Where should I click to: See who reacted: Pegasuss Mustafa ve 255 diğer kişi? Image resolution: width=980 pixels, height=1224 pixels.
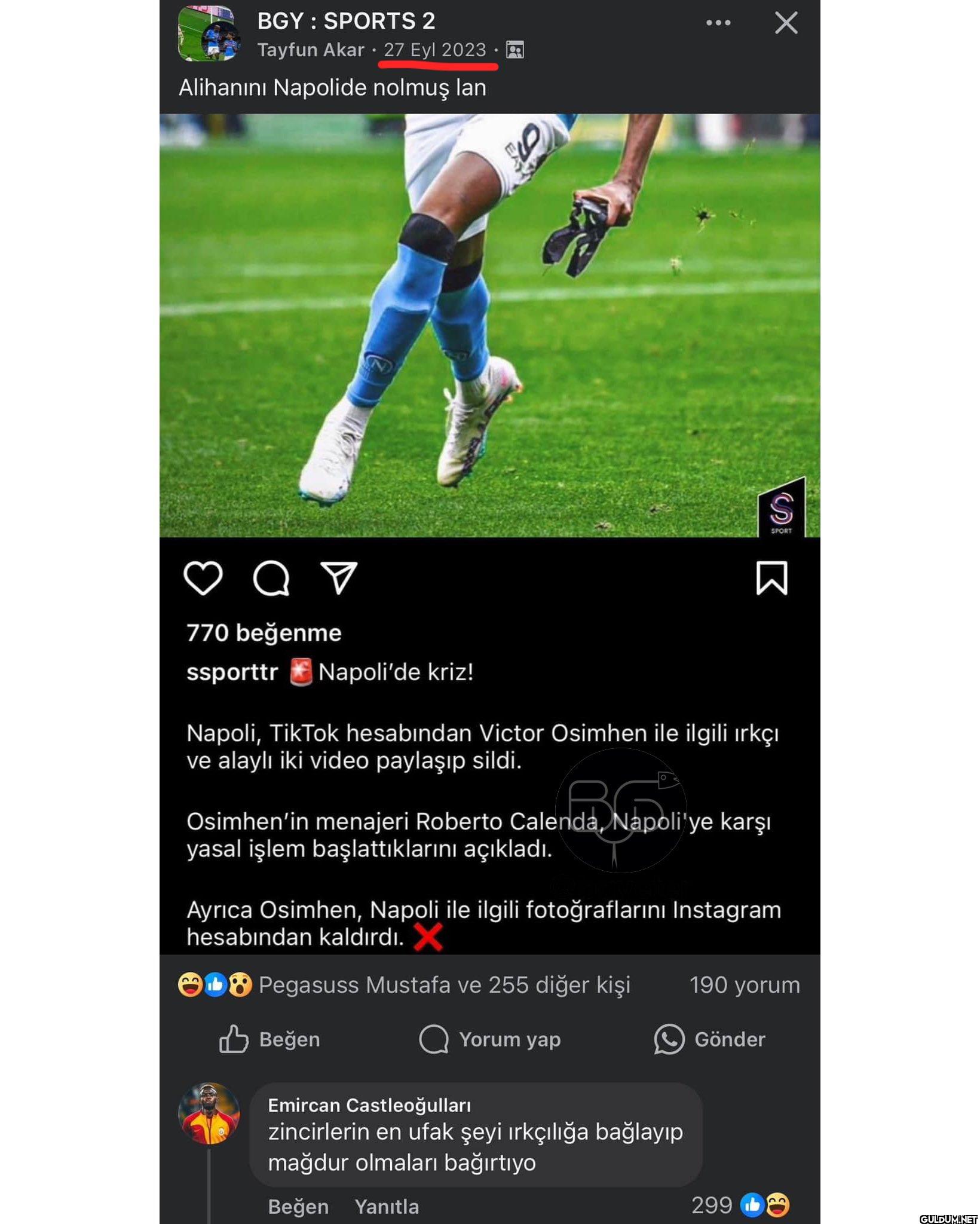(444, 984)
